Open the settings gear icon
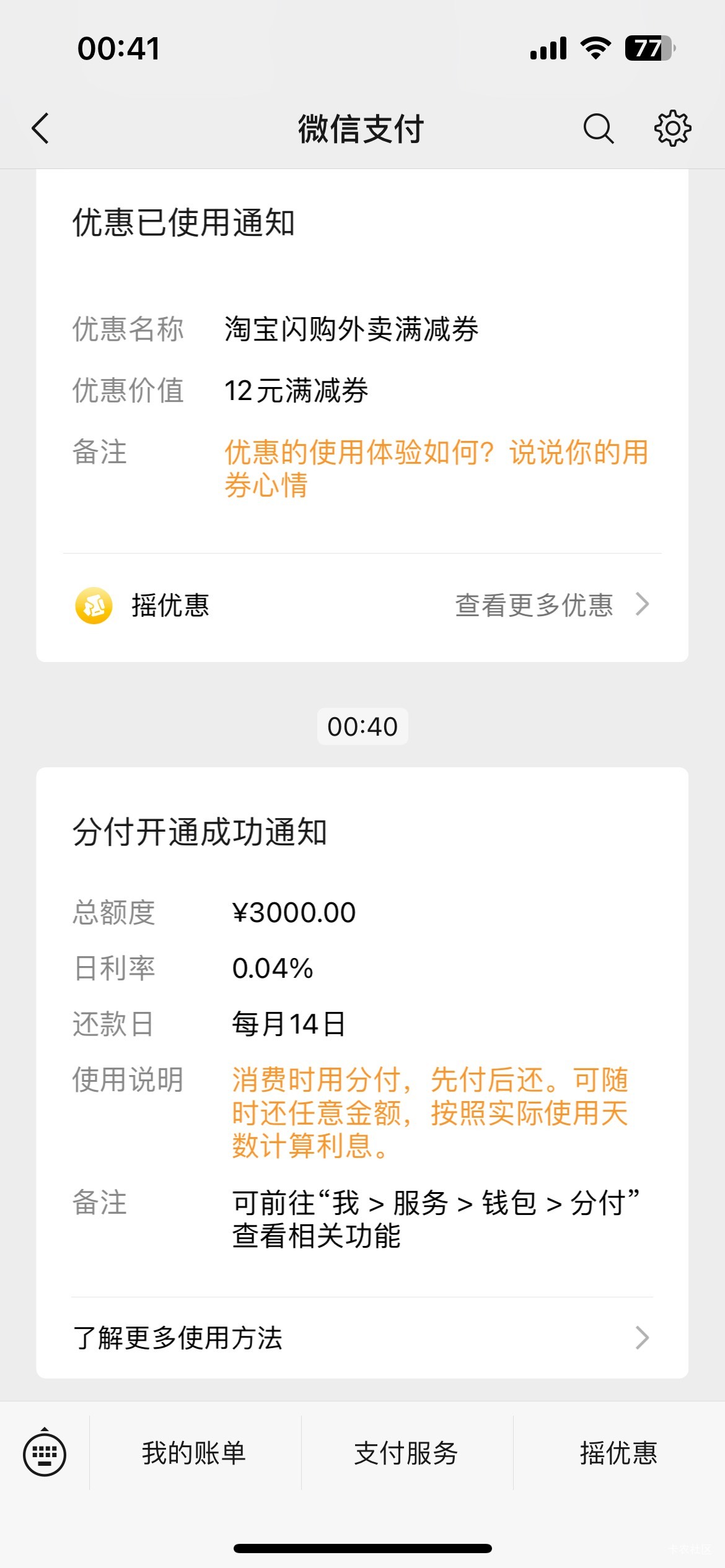Screen dimensions: 725x1568 (x=672, y=128)
